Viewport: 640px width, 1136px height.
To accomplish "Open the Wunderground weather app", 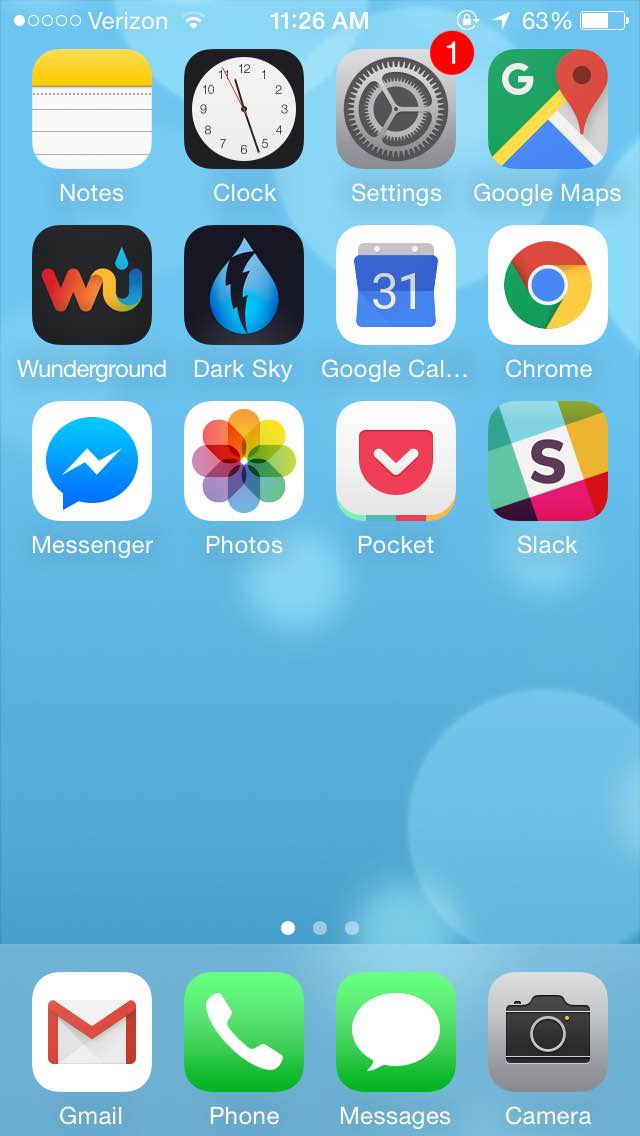I will coord(92,285).
